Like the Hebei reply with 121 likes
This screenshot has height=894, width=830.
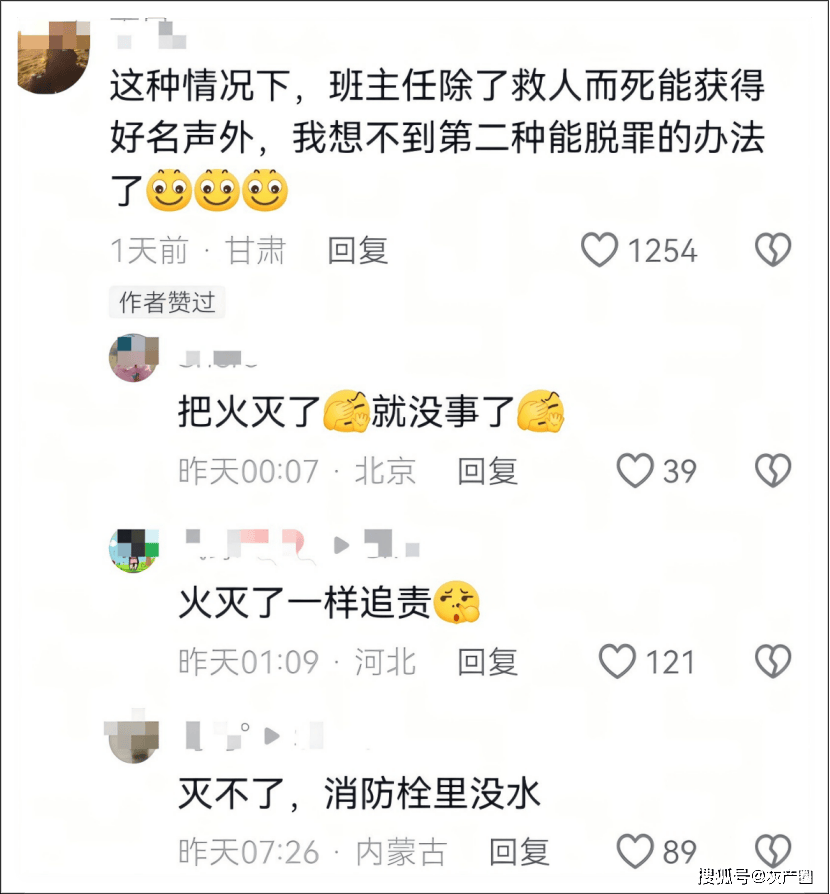pos(617,661)
